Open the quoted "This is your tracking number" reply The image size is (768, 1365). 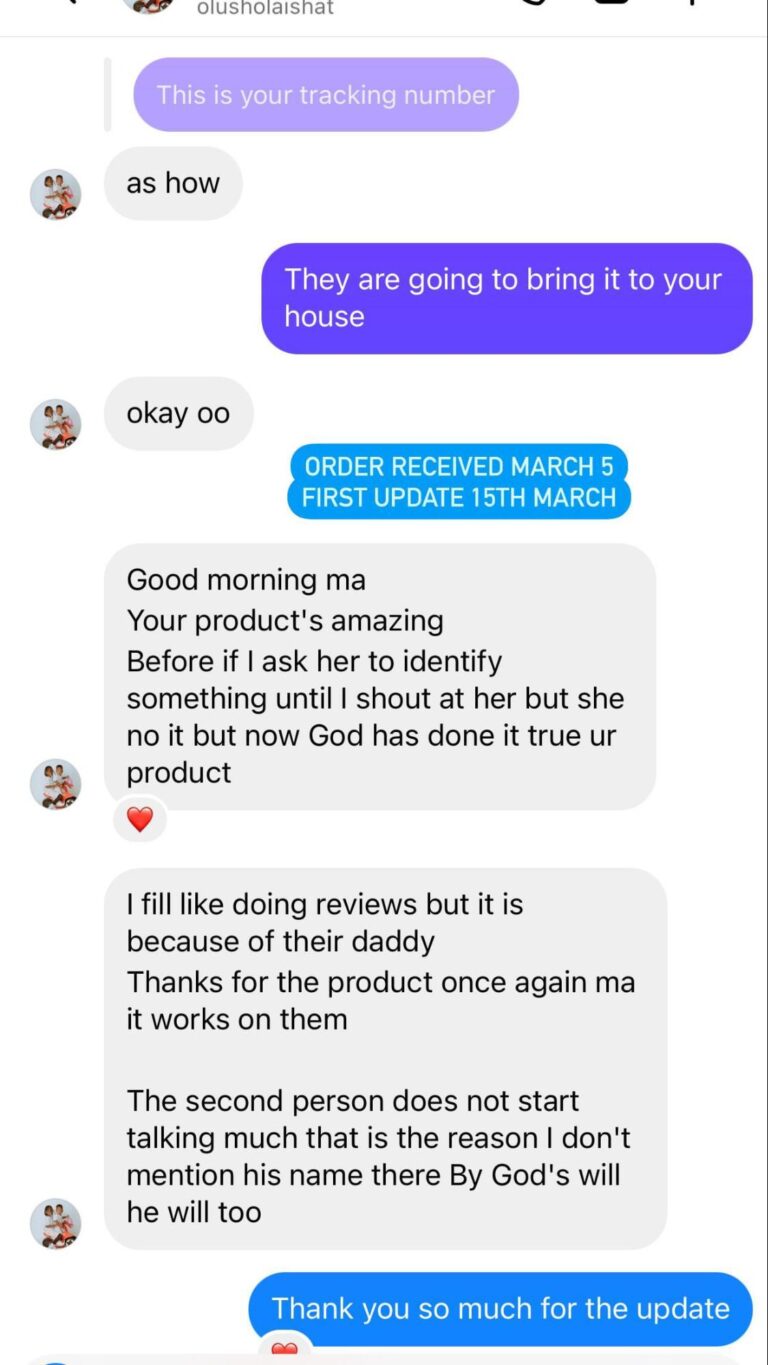(326, 95)
